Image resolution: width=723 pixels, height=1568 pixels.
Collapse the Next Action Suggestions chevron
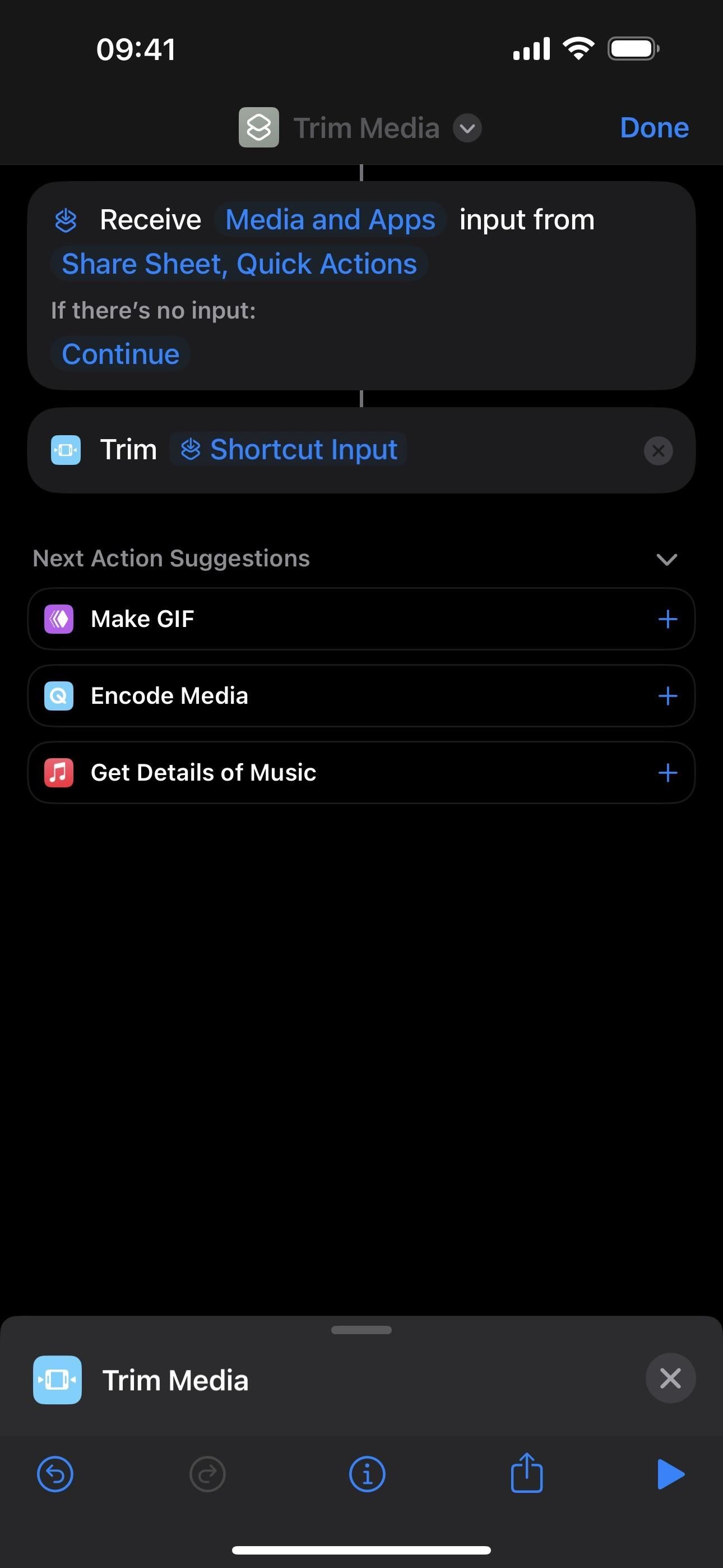tap(666, 559)
